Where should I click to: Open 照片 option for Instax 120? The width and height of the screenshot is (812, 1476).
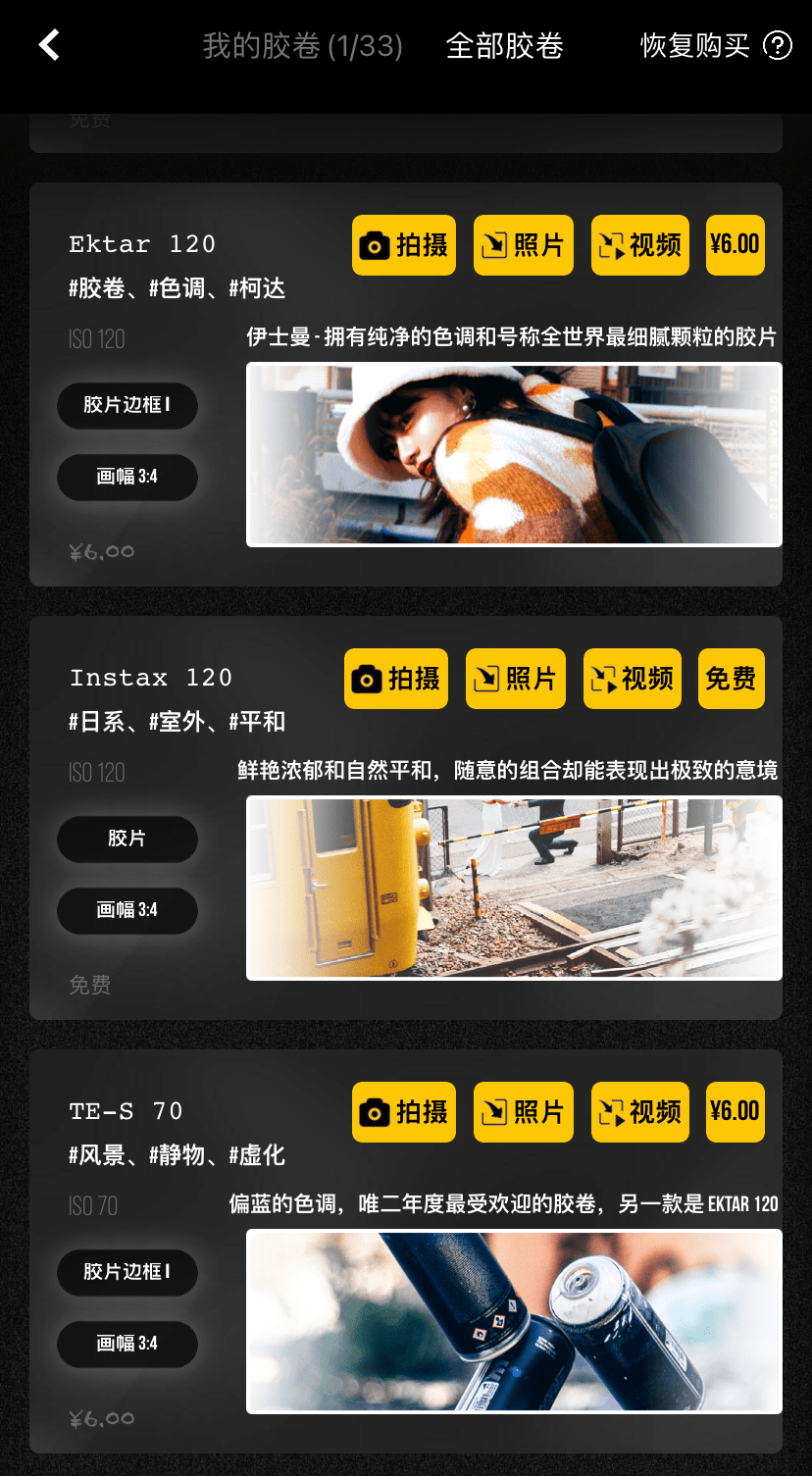pyautogui.click(x=516, y=679)
